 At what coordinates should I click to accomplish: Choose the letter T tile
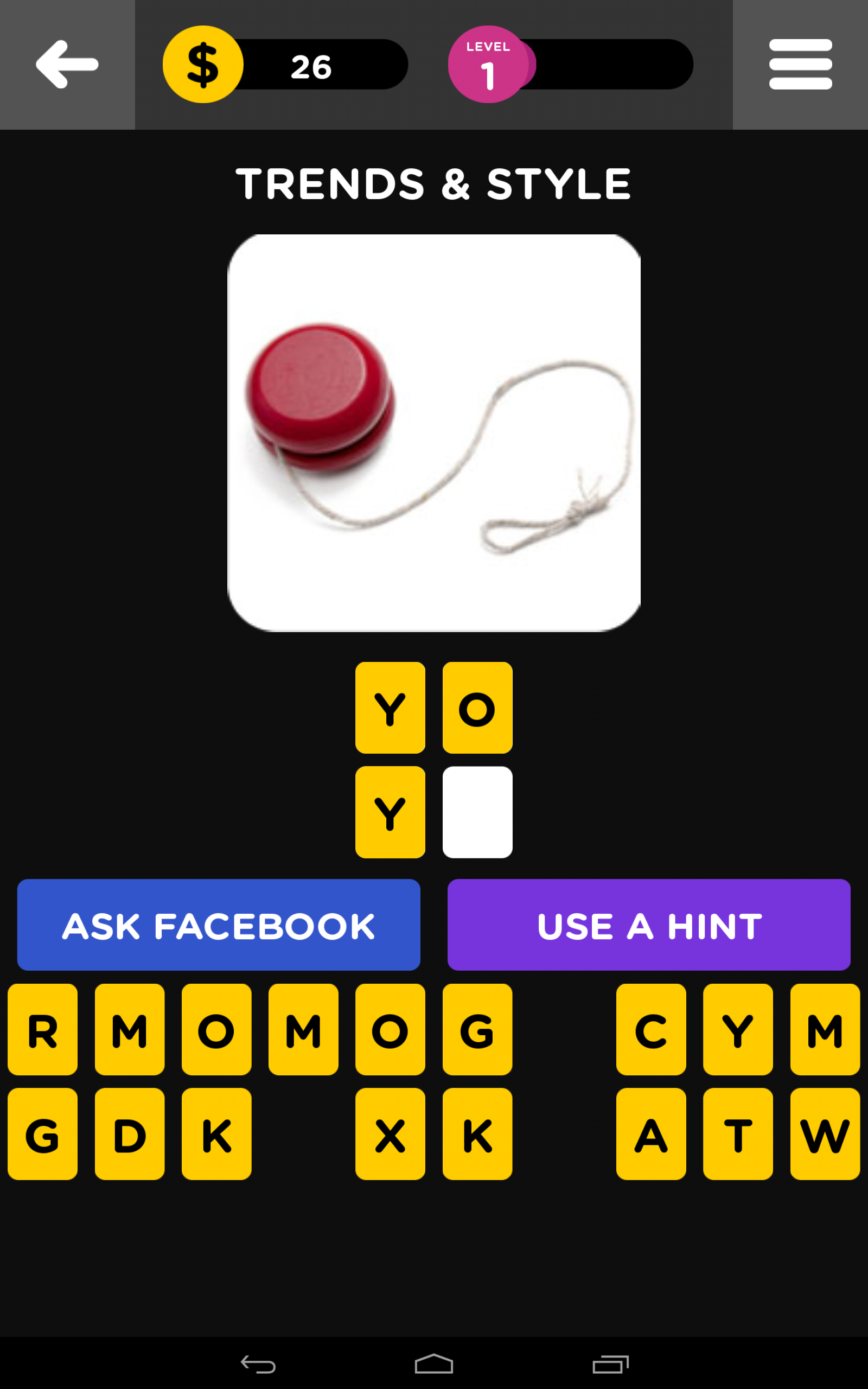coord(738,1133)
